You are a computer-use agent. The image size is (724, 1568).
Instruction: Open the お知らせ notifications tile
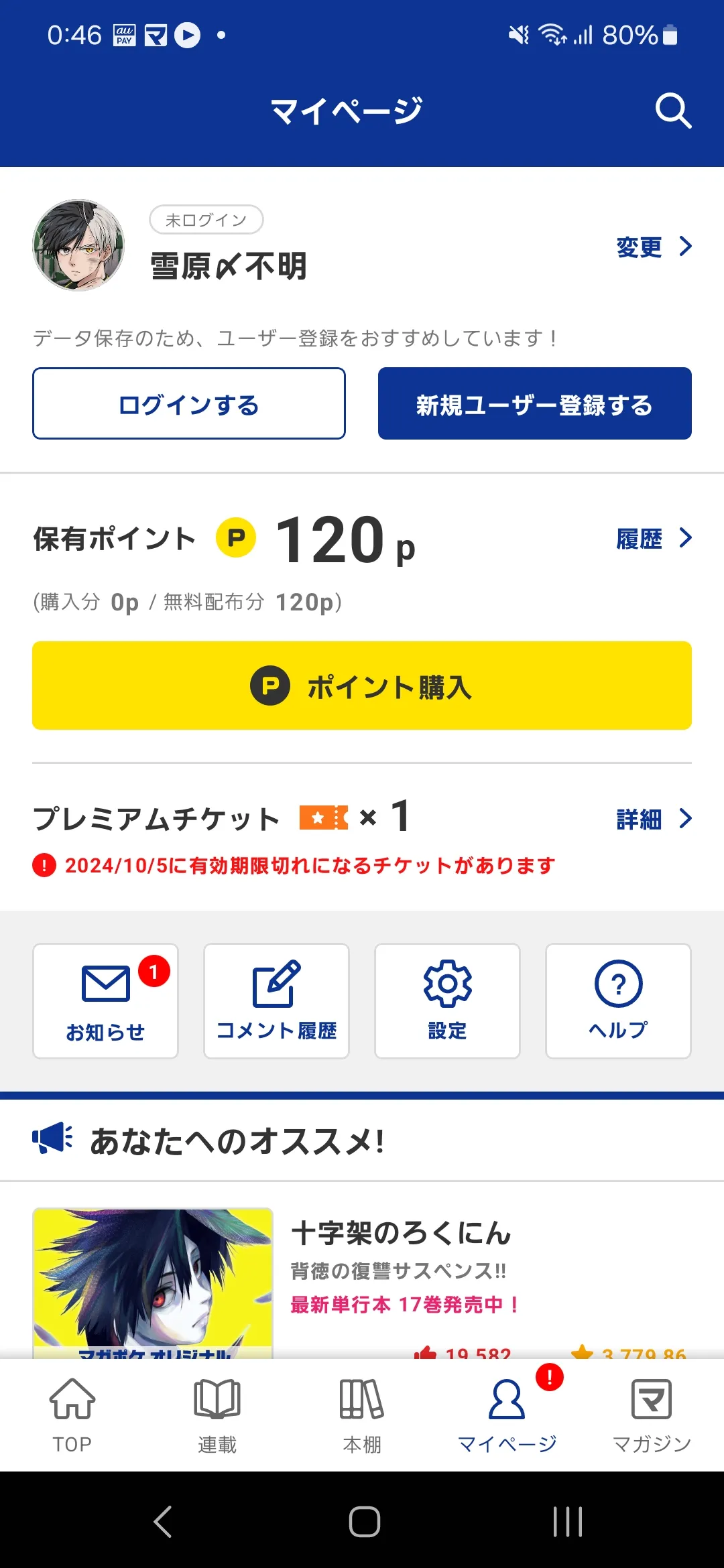pyautogui.click(x=105, y=1001)
